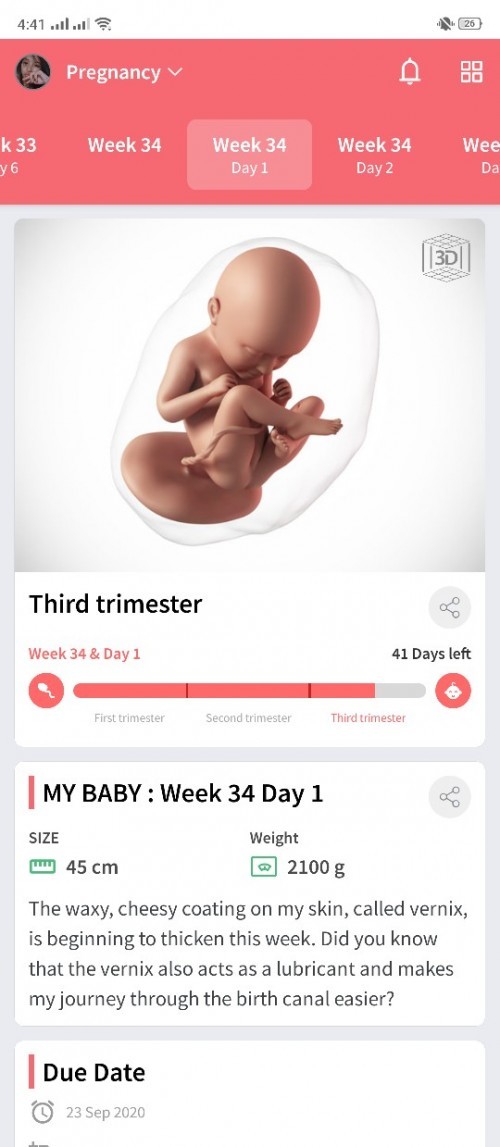The image size is (500, 1147).
Task: Select the Week 34 Day 1 tab
Action: (x=249, y=155)
